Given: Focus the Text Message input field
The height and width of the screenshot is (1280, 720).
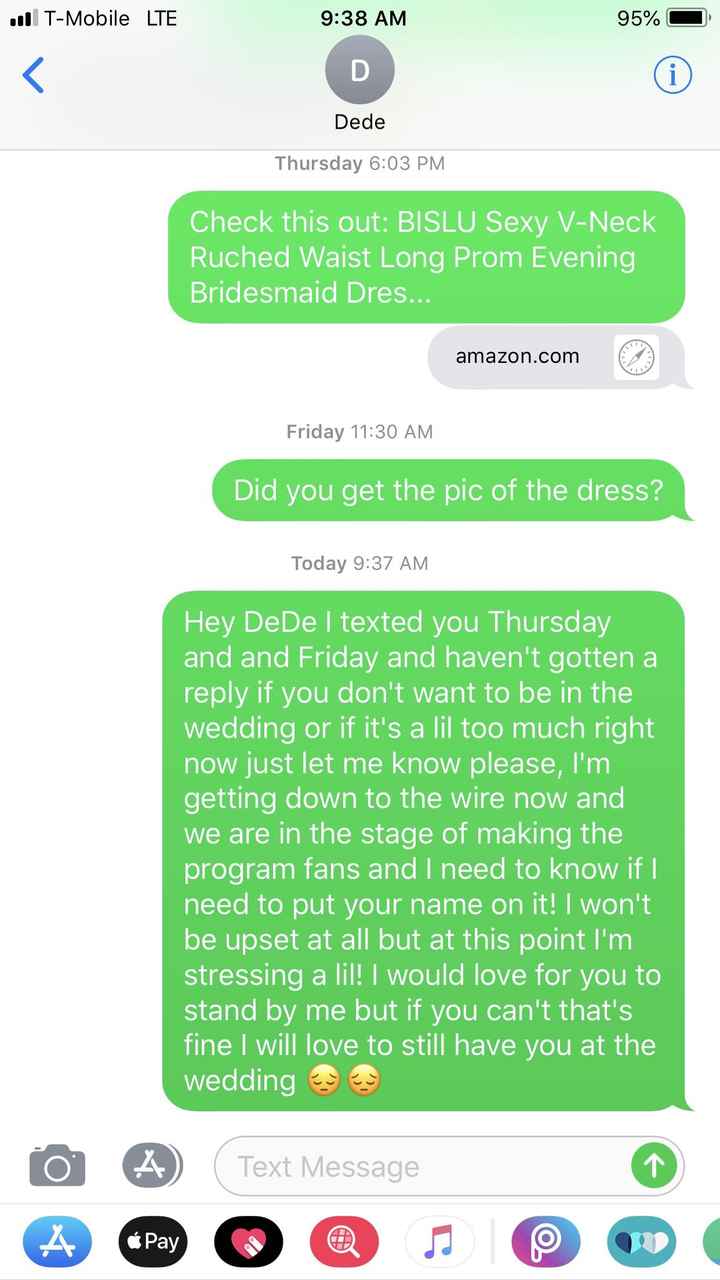Looking at the screenshot, I should pyautogui.click(x=420, y=1166).
